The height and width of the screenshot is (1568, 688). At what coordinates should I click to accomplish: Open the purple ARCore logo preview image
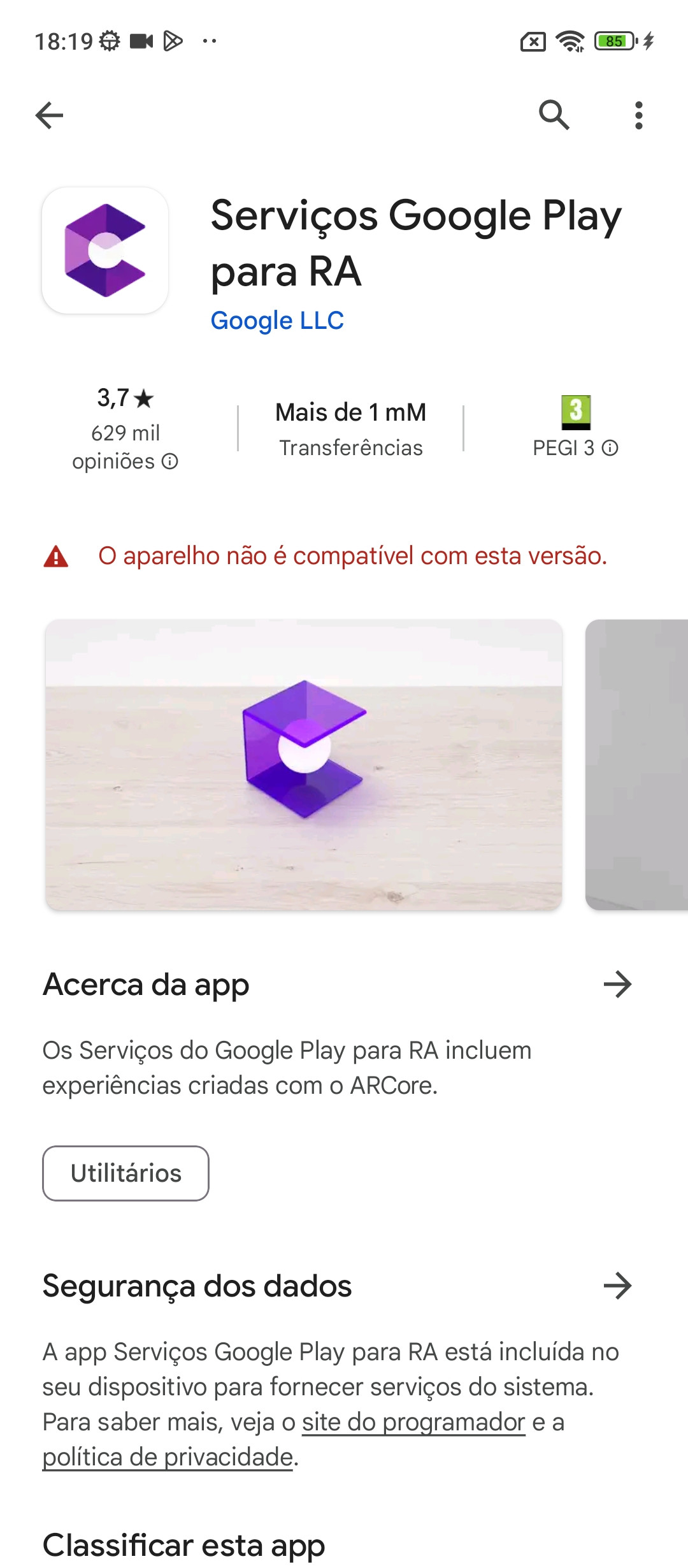tap(304, 764)
